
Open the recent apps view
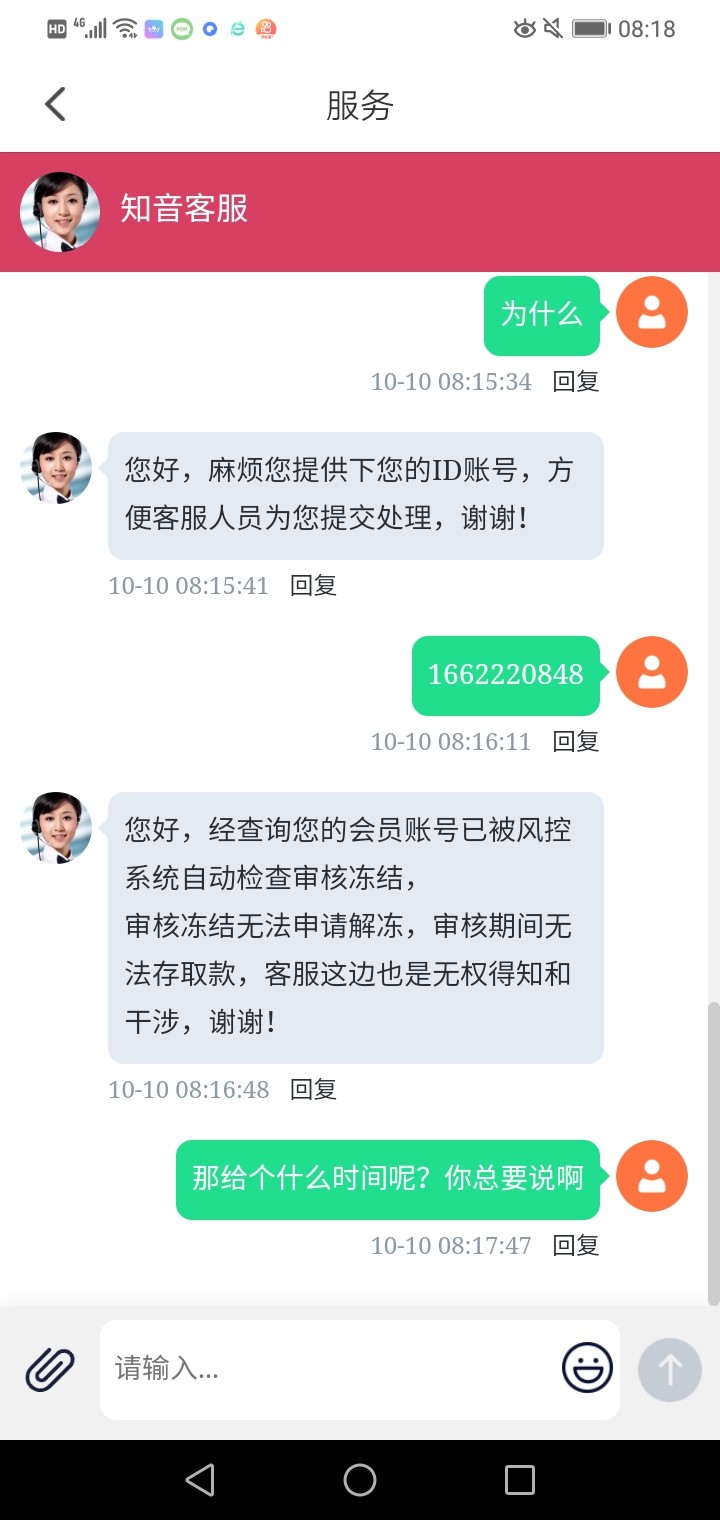(520, 1480)
